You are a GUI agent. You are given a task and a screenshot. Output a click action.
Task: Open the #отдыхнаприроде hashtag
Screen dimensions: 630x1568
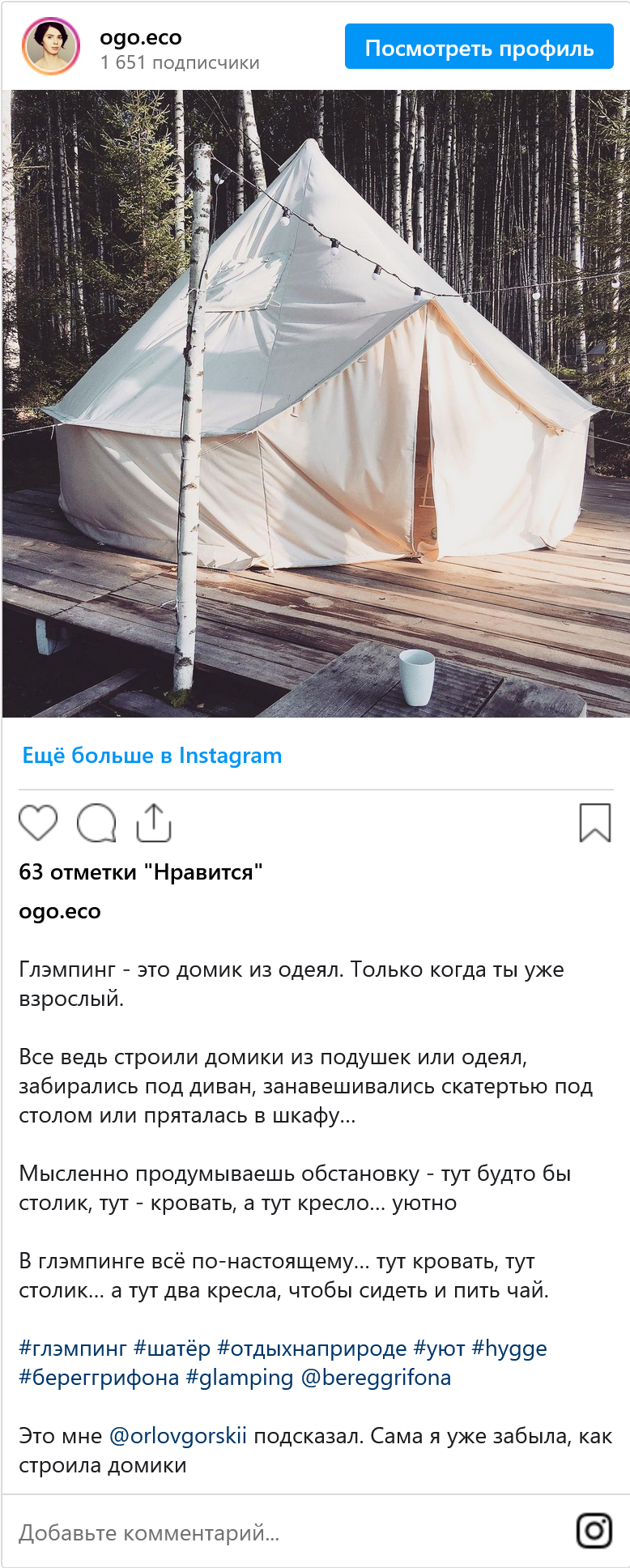(312, 1349)
